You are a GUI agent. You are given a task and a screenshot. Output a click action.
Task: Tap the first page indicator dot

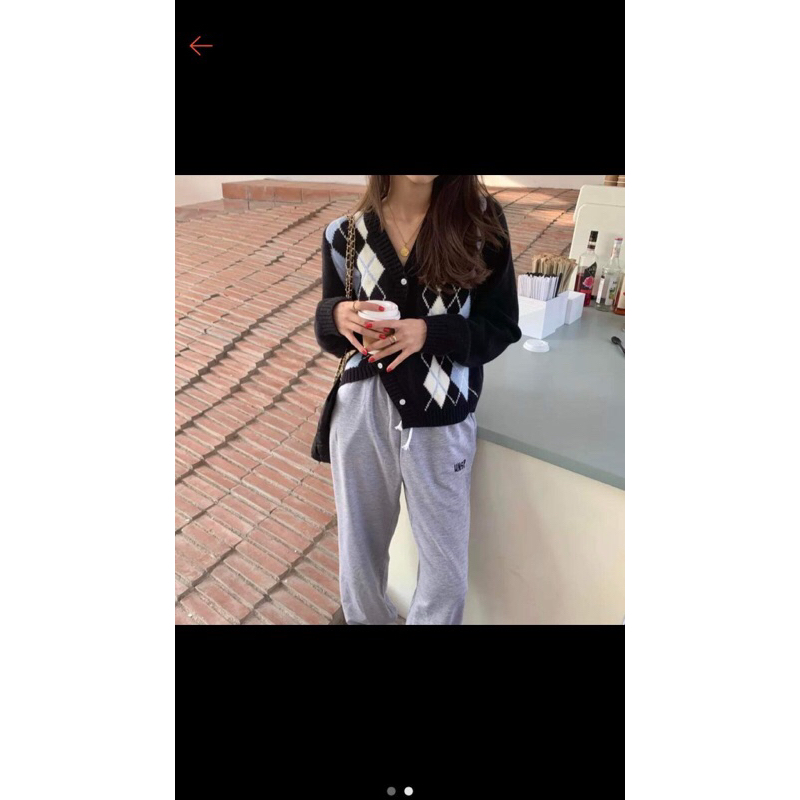pyautogui.click(x=391, y=791)
